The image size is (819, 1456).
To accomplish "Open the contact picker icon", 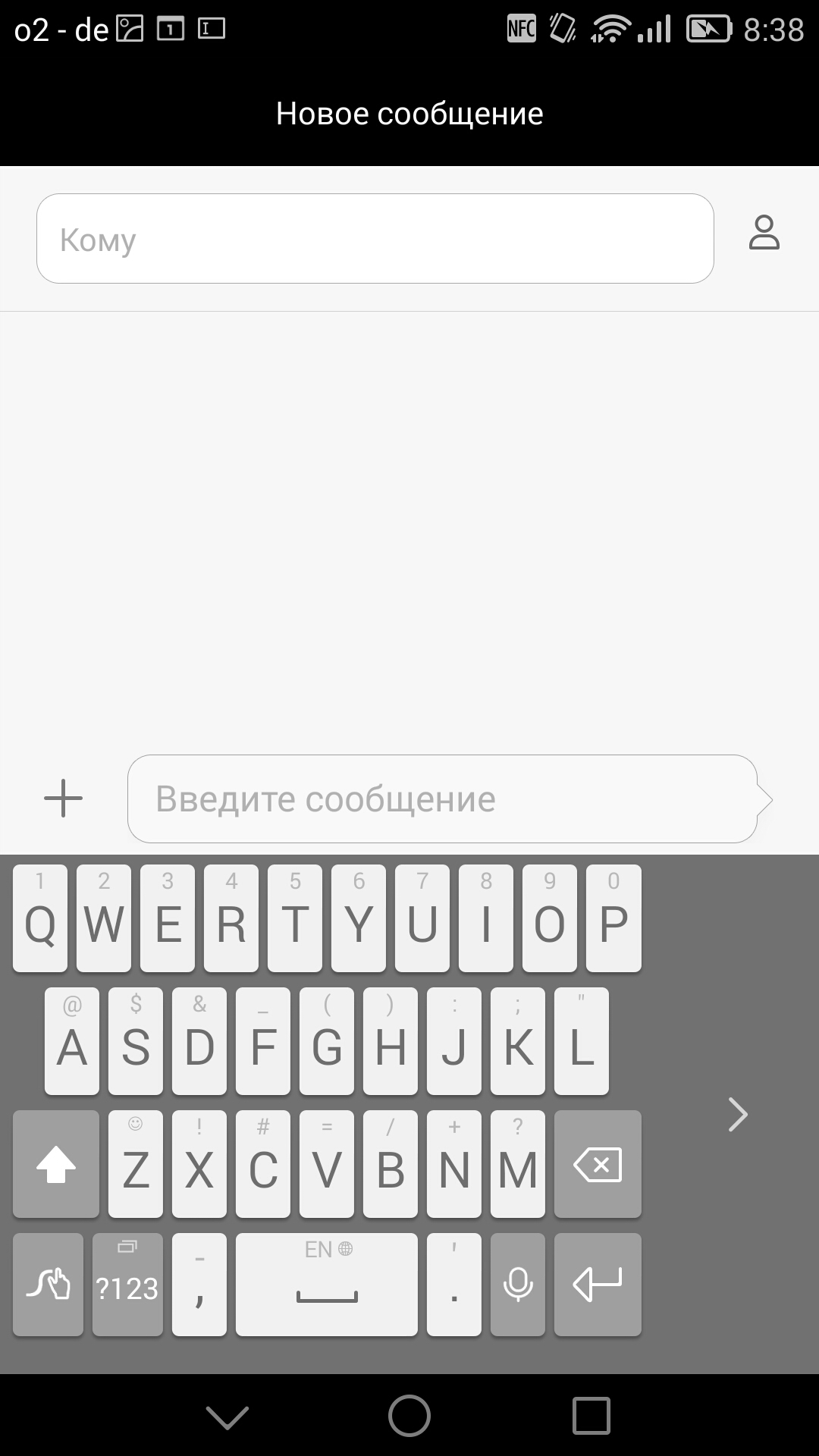I will click(764, 233).
